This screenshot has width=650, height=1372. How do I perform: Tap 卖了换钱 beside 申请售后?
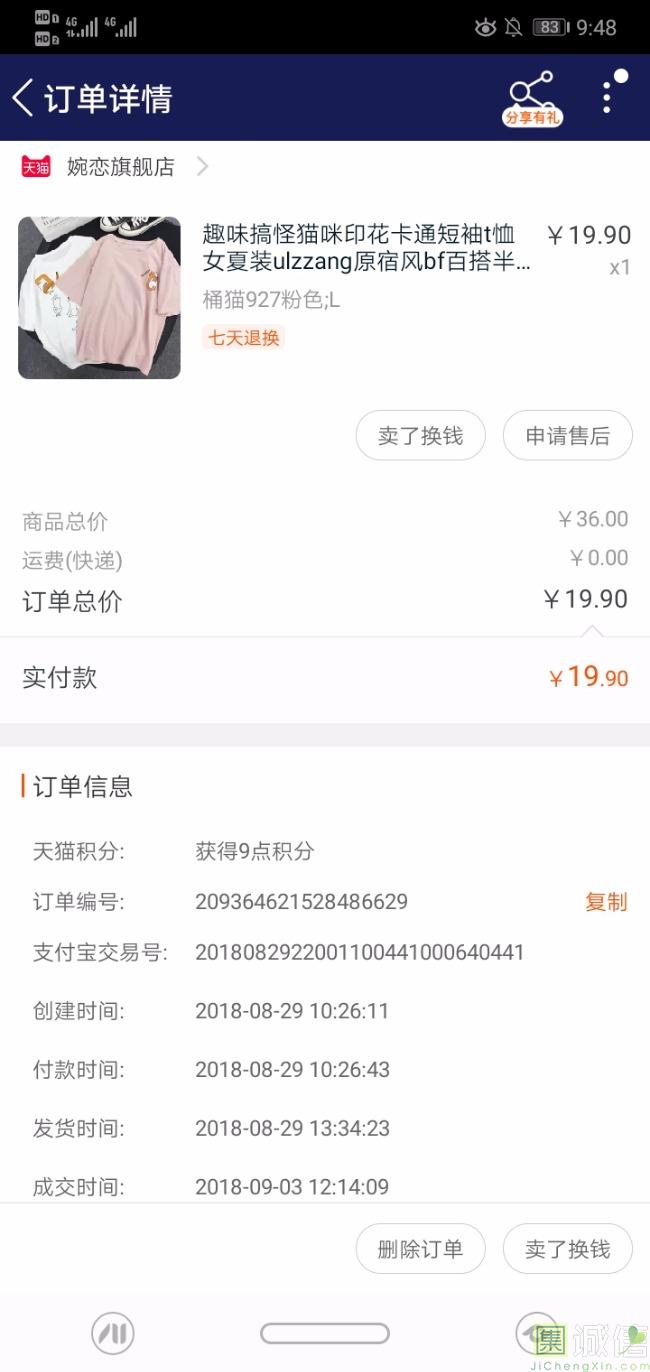pos(420,436)
